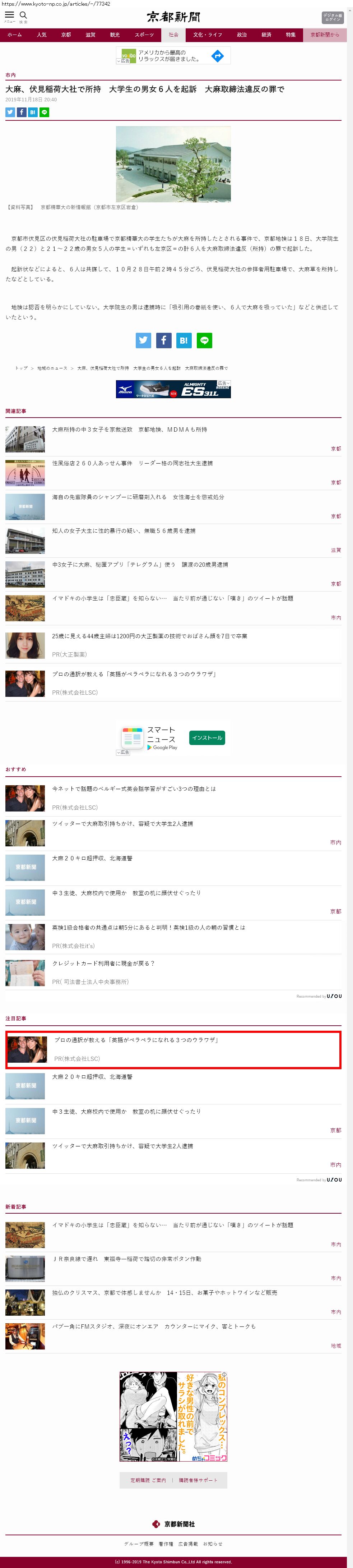Switch to the 京都 tab
This screenshot has height=1568, width=353.
pyautogui.click(x=66, y=35)
